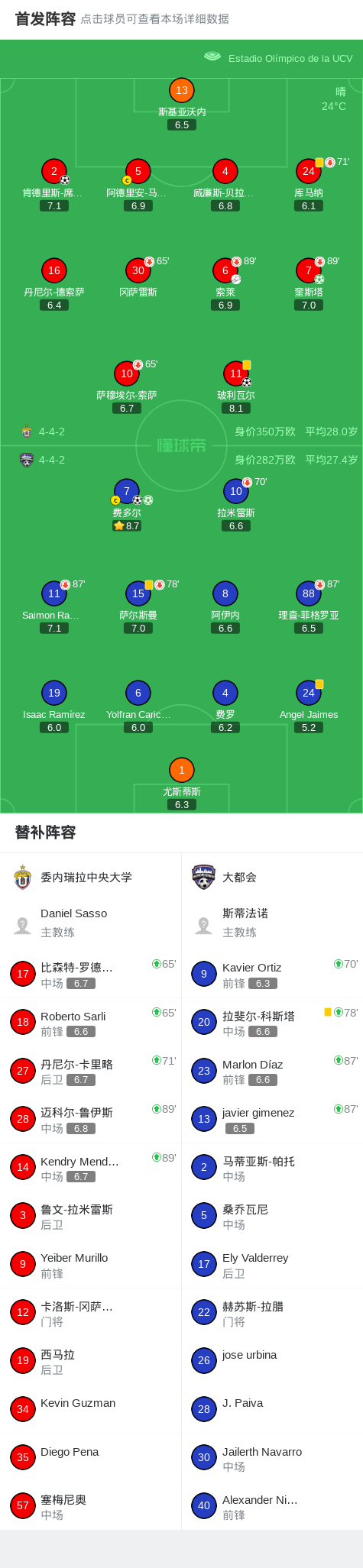Open 委内瑞拉中央大学 team page
The width and height of the screenshot is (363, 1568).
click(x=90, y=878)
